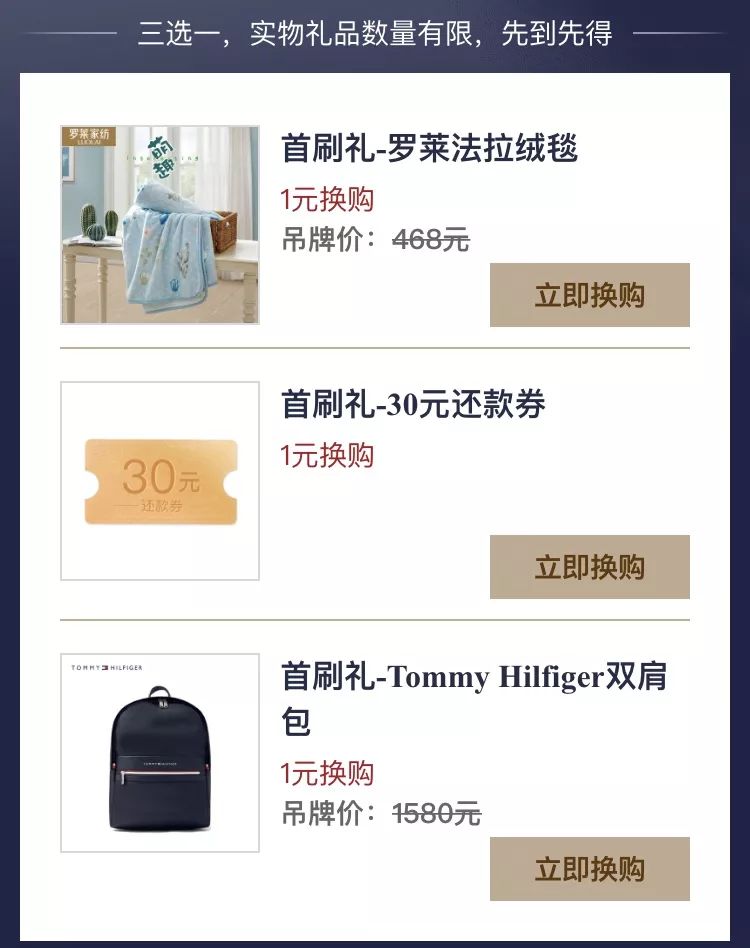Click the 罗莱法拉绒毯 blanket product image
The image size is (750, 948).
pyautogui.click(x=162, y=224)
